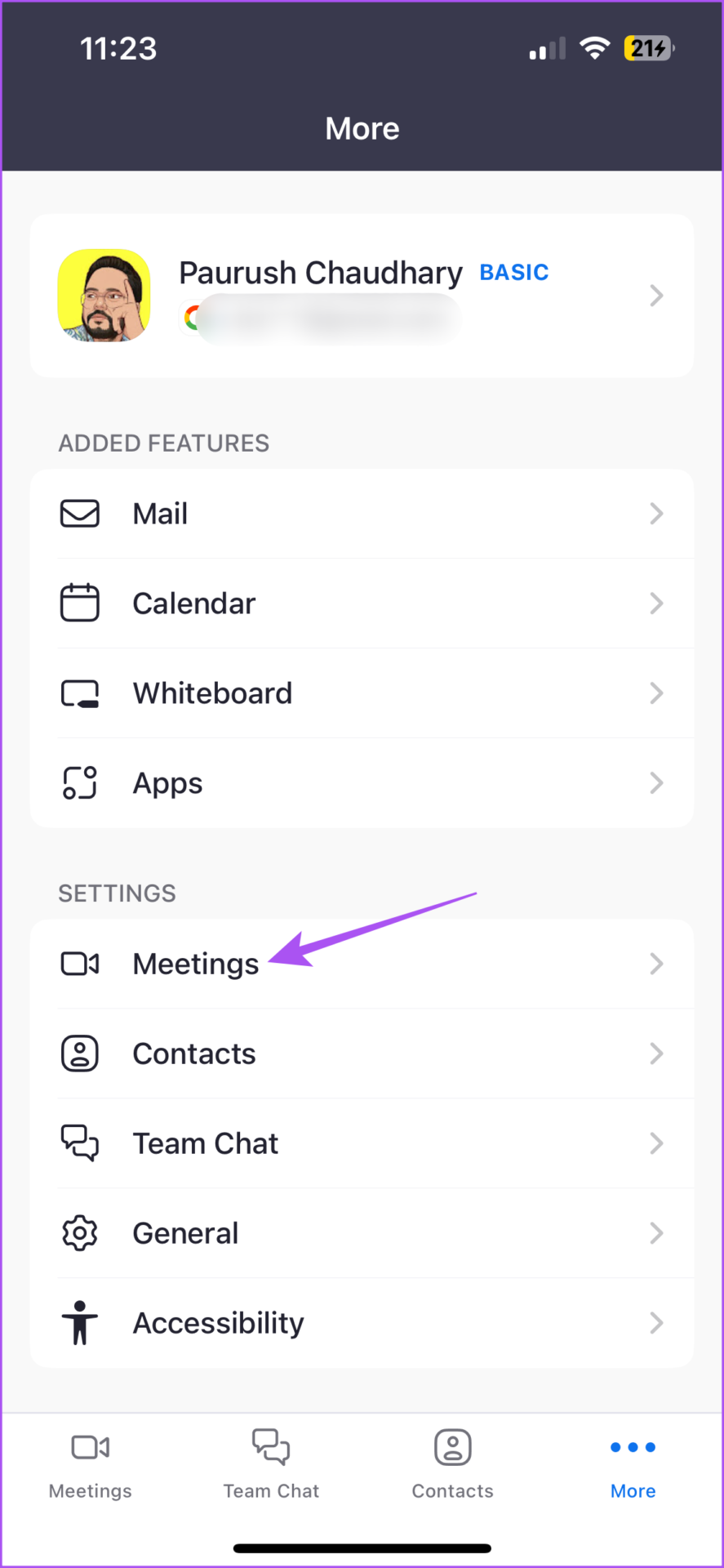Select the Contacts person icon under Settings

coord(79,1053)
